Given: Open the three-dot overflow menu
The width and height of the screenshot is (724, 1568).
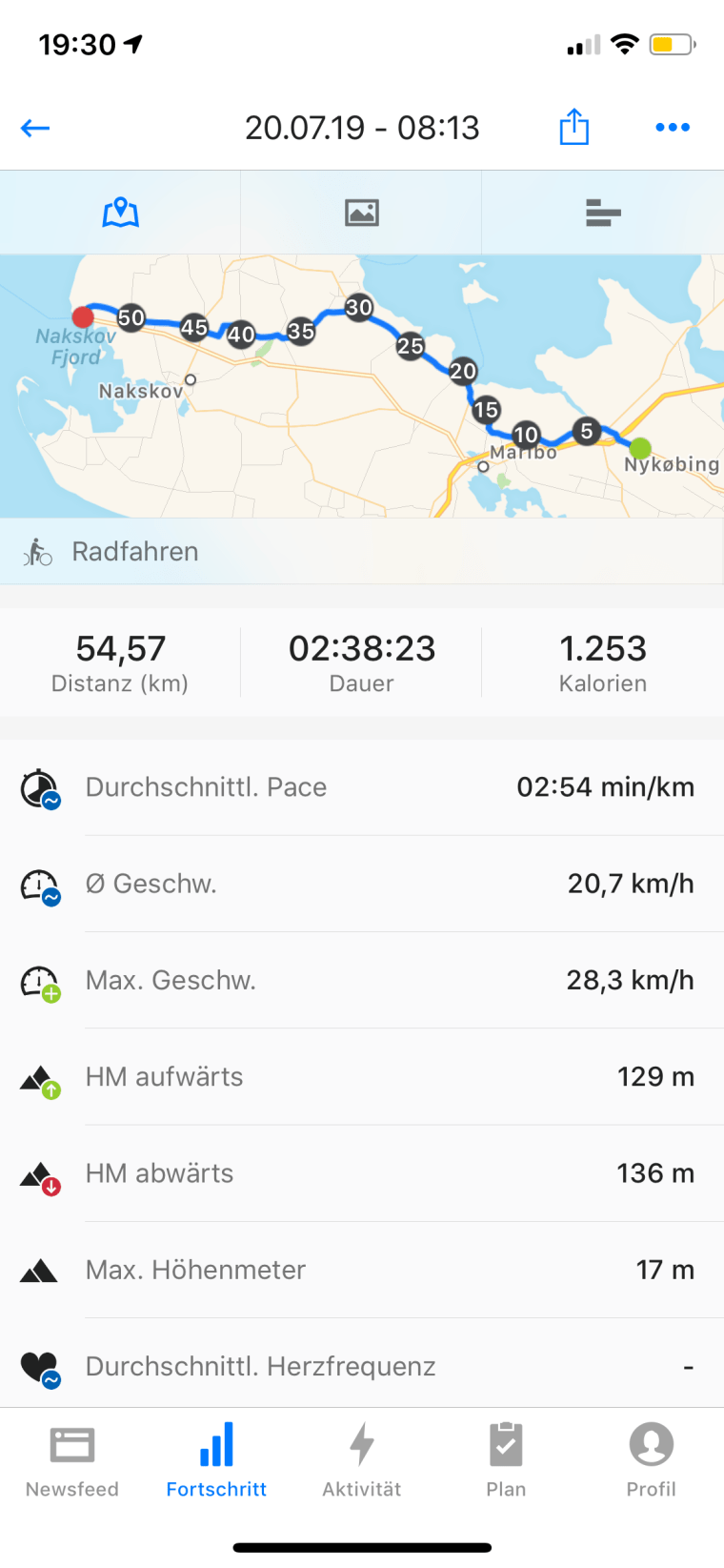Looking at the screenshot, I should pyautogui.click(x=673, y=127).
